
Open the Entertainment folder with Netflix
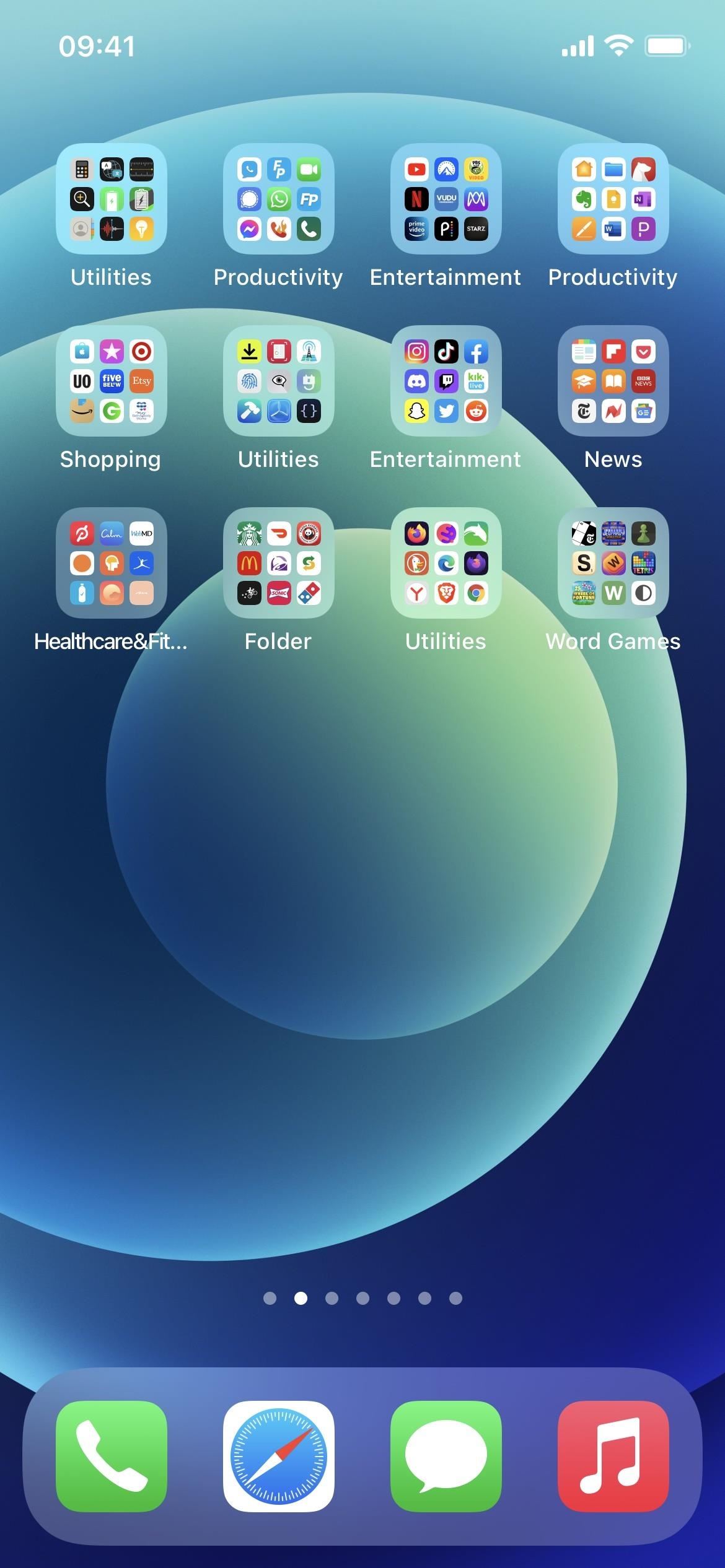446,199
